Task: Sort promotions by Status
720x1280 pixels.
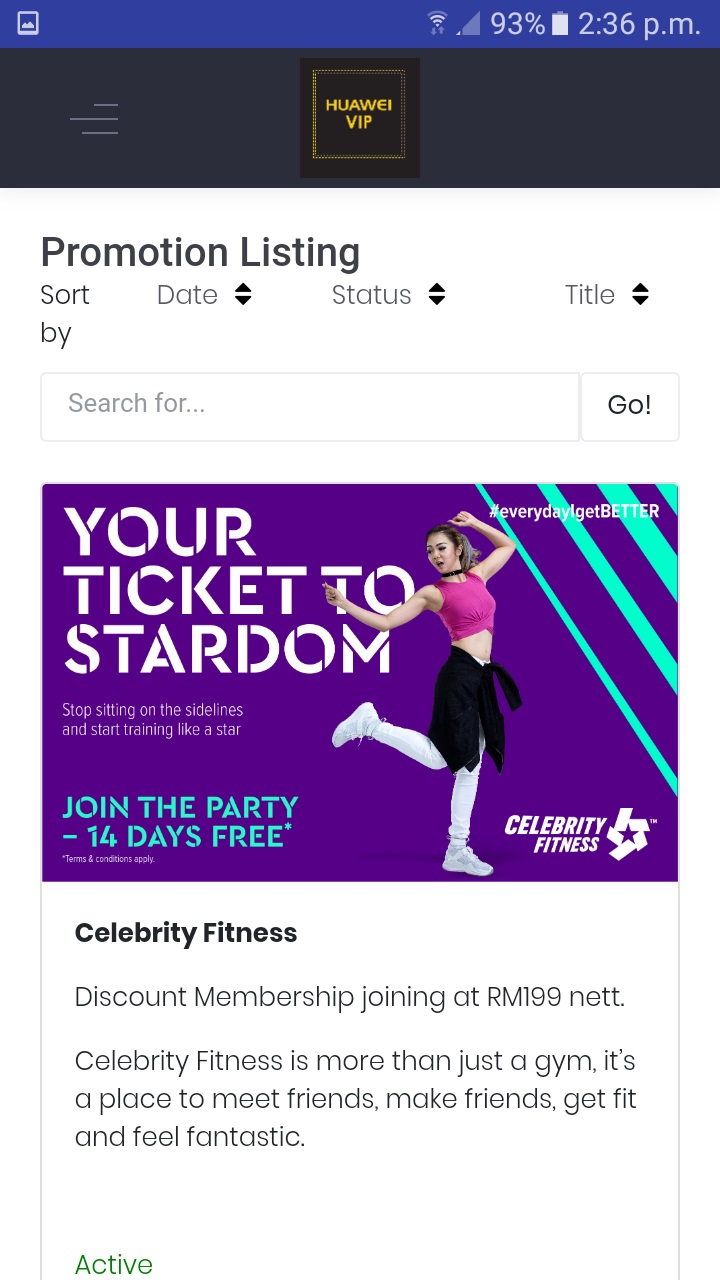Action: 388,295
